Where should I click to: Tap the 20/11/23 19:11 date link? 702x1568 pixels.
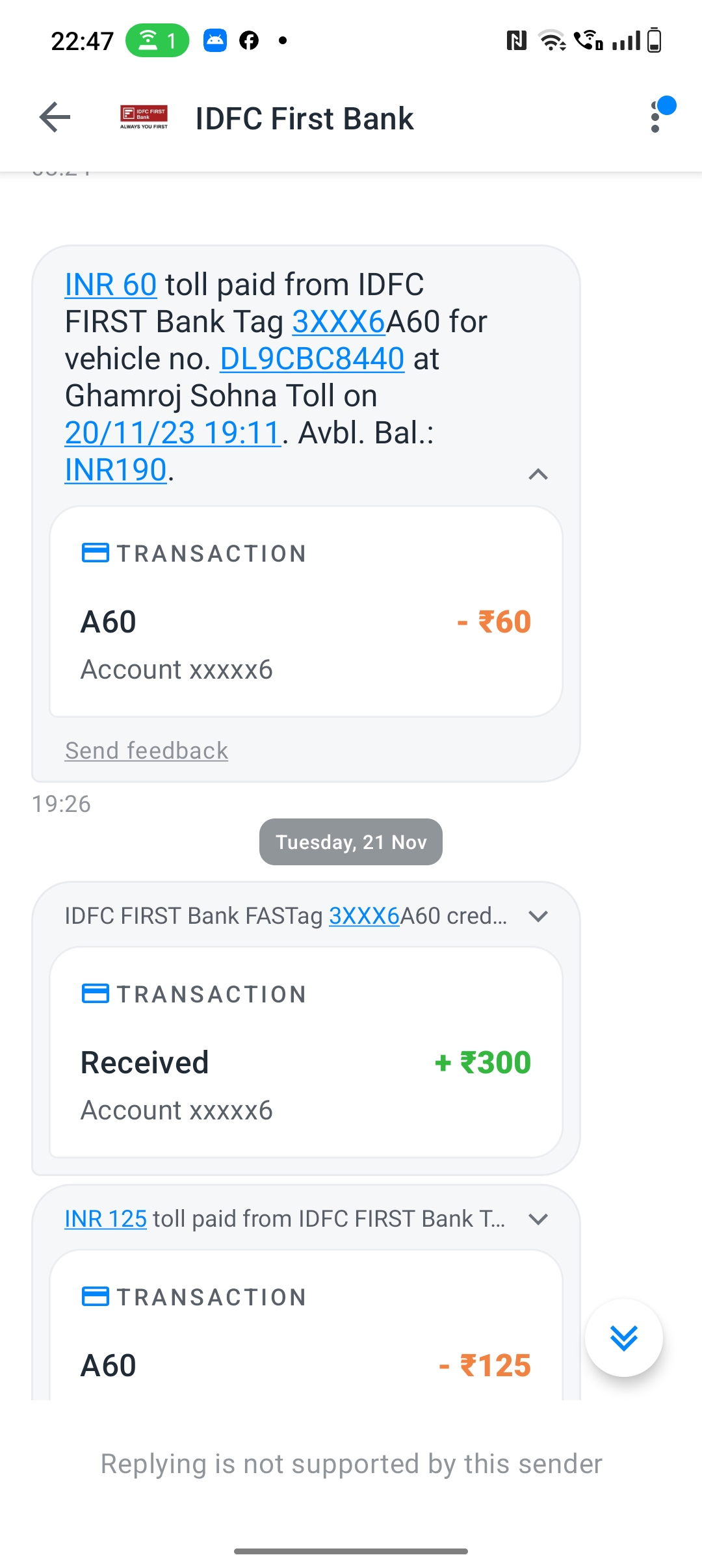point(172,433)
